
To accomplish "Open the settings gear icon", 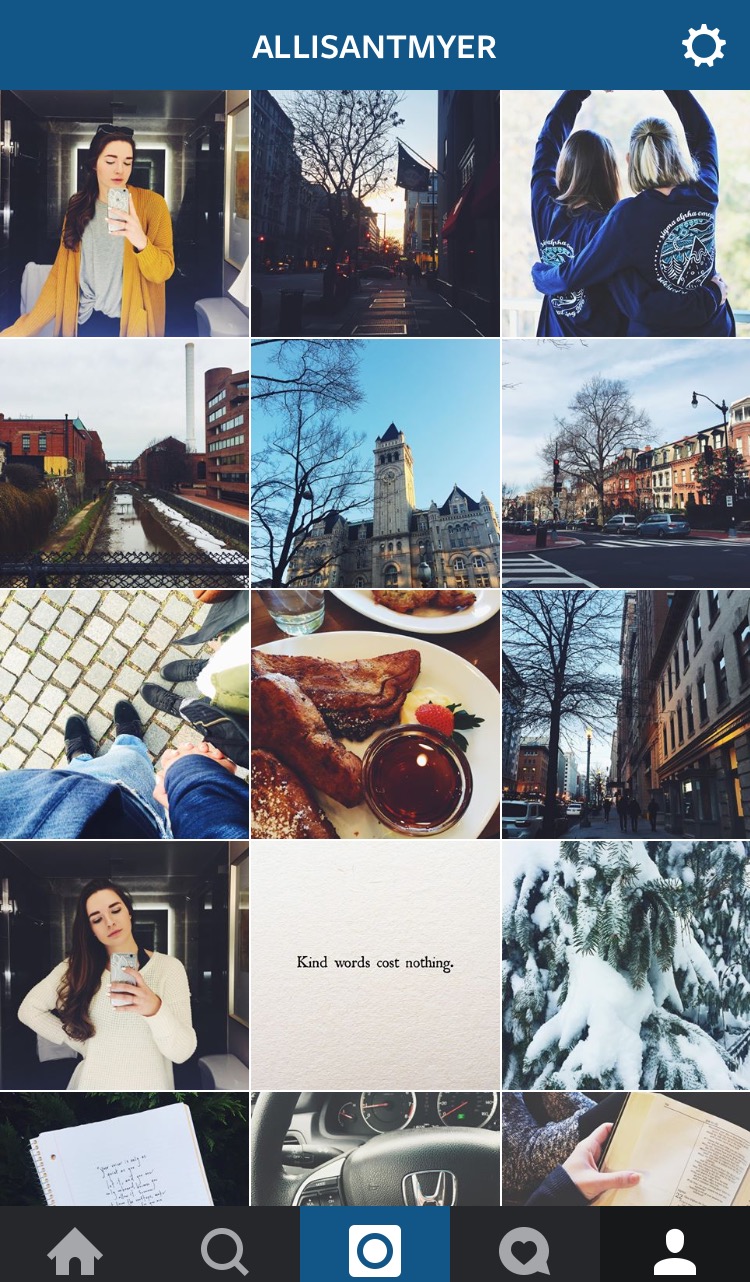I will click(703, 46).
